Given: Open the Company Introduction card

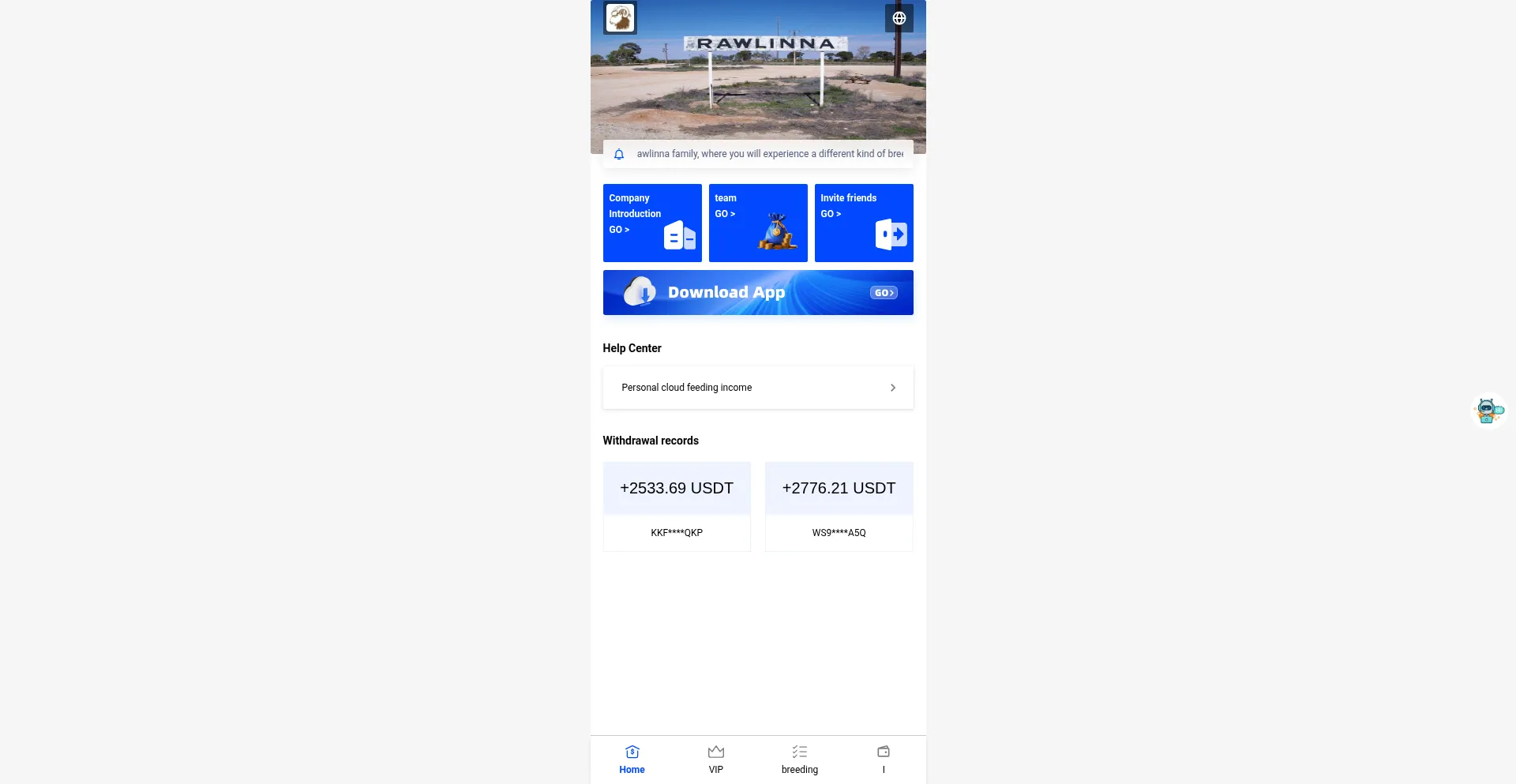Looking at the screenshot, I should tap(651, 223).
